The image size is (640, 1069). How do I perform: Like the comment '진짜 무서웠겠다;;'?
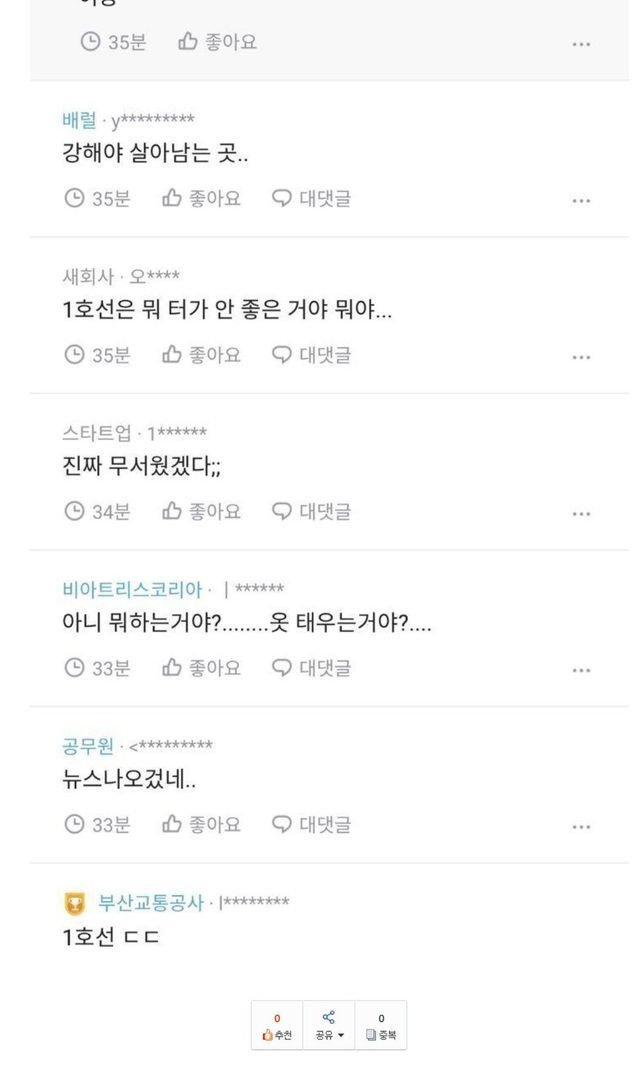[201, 511]
